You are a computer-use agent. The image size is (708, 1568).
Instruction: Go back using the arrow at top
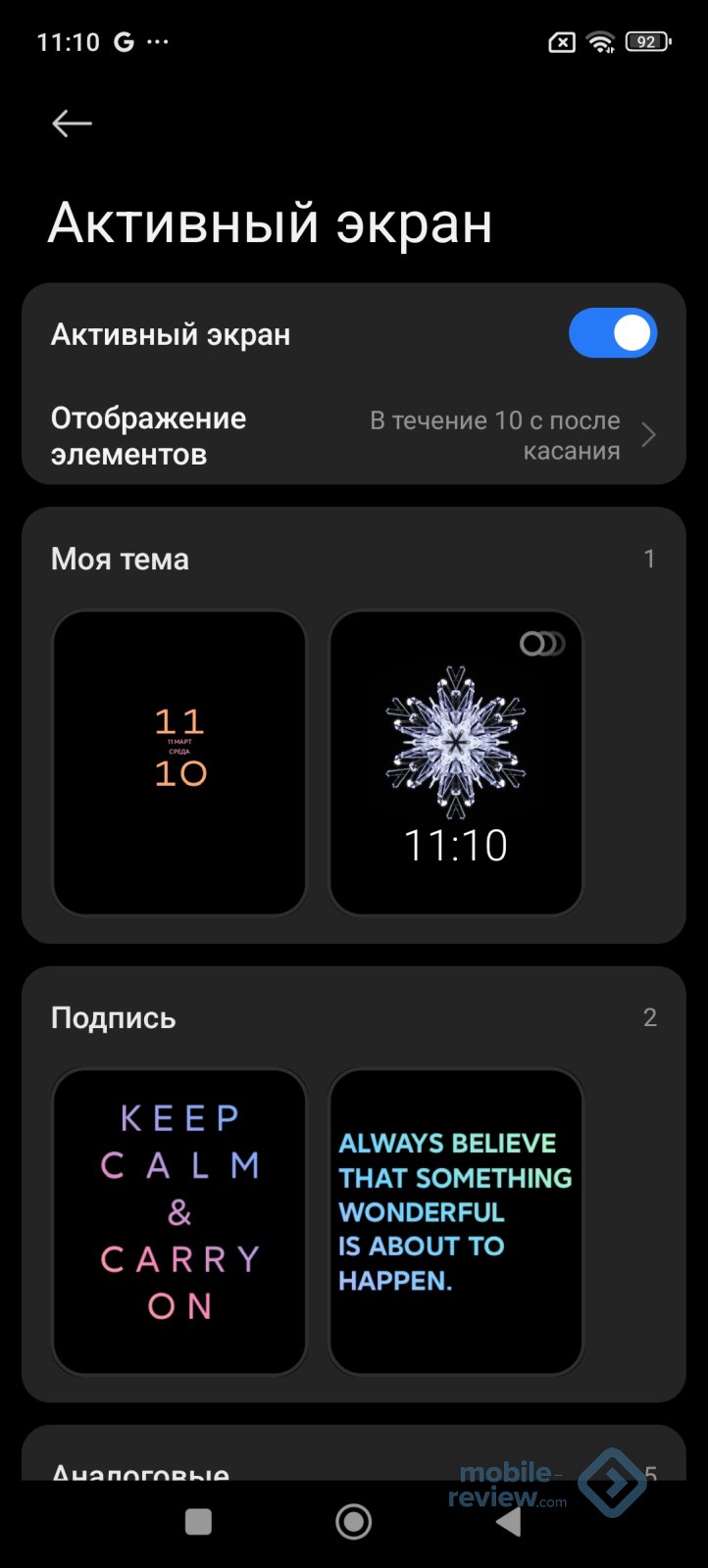pos(72,123)
